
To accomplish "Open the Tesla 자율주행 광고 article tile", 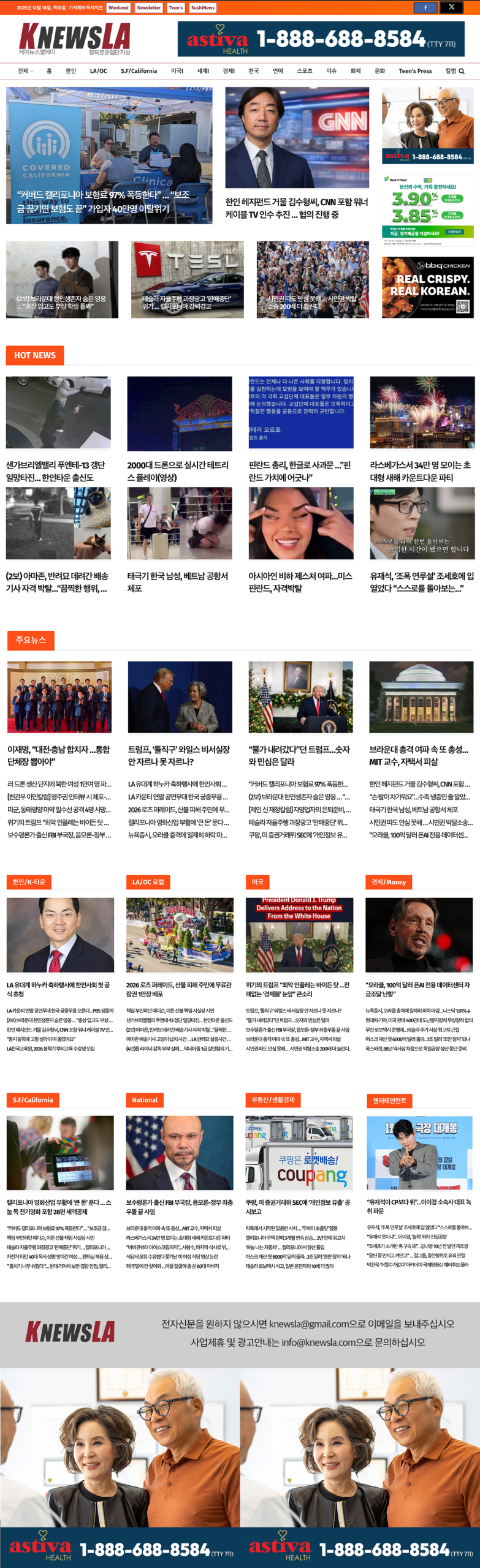I will click(x=187, y=279).
